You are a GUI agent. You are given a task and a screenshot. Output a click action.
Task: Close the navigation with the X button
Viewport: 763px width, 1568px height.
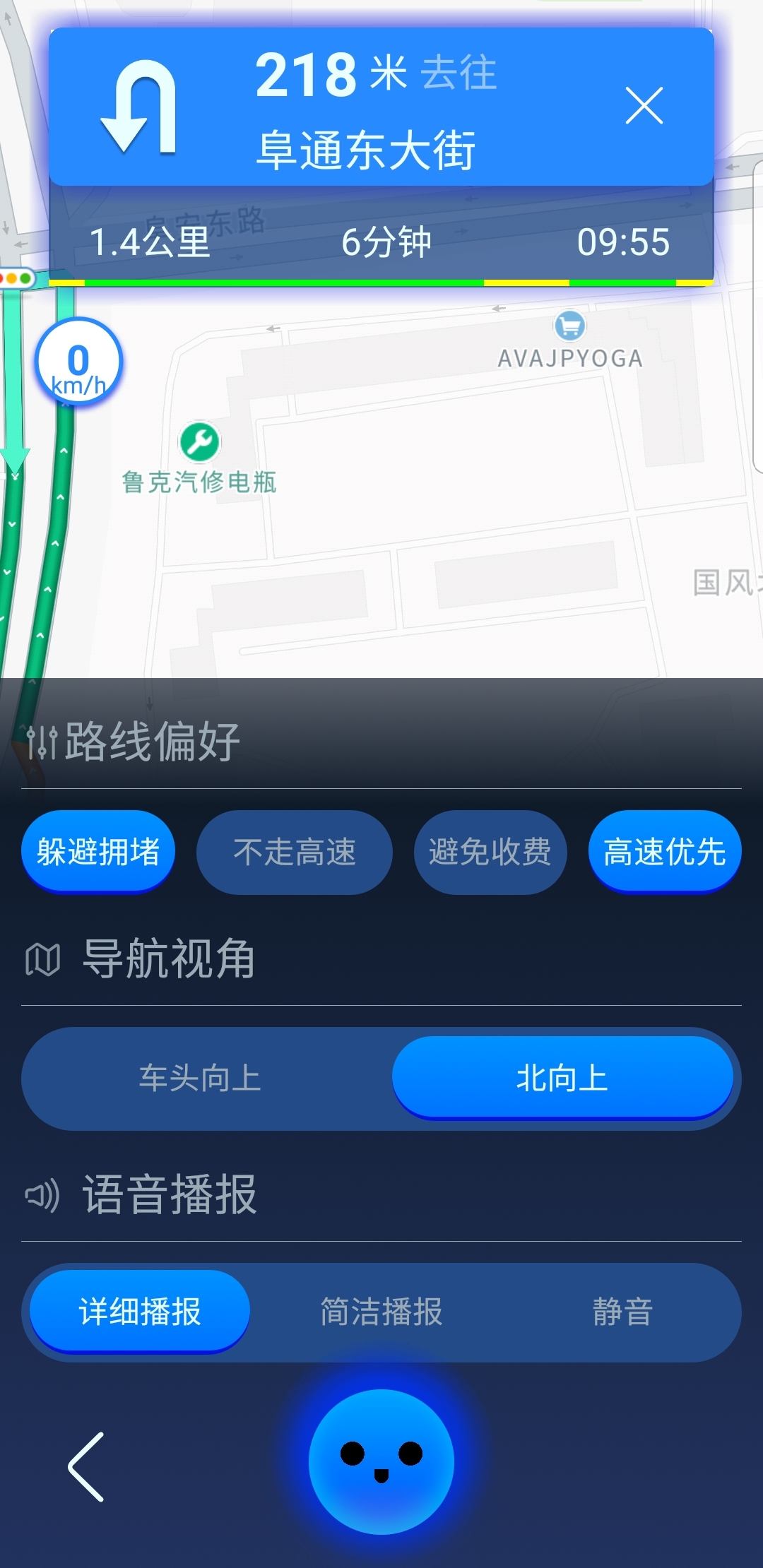644,106
